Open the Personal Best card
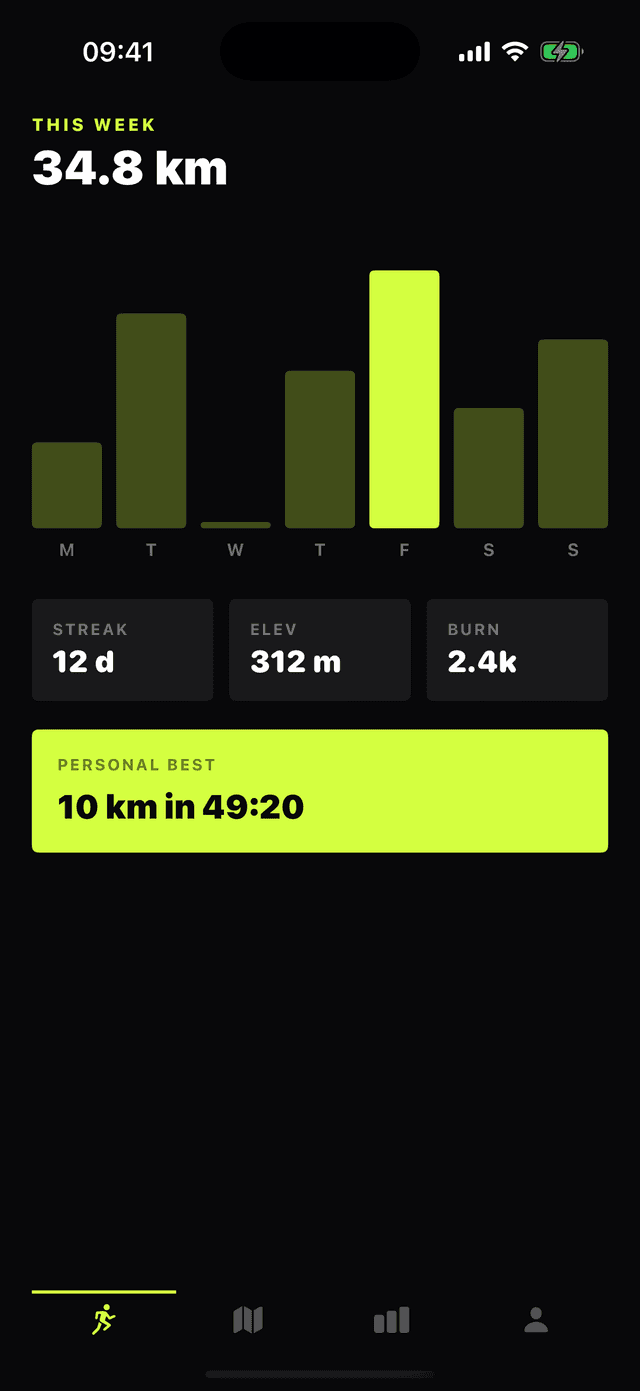 click(320, 791)
